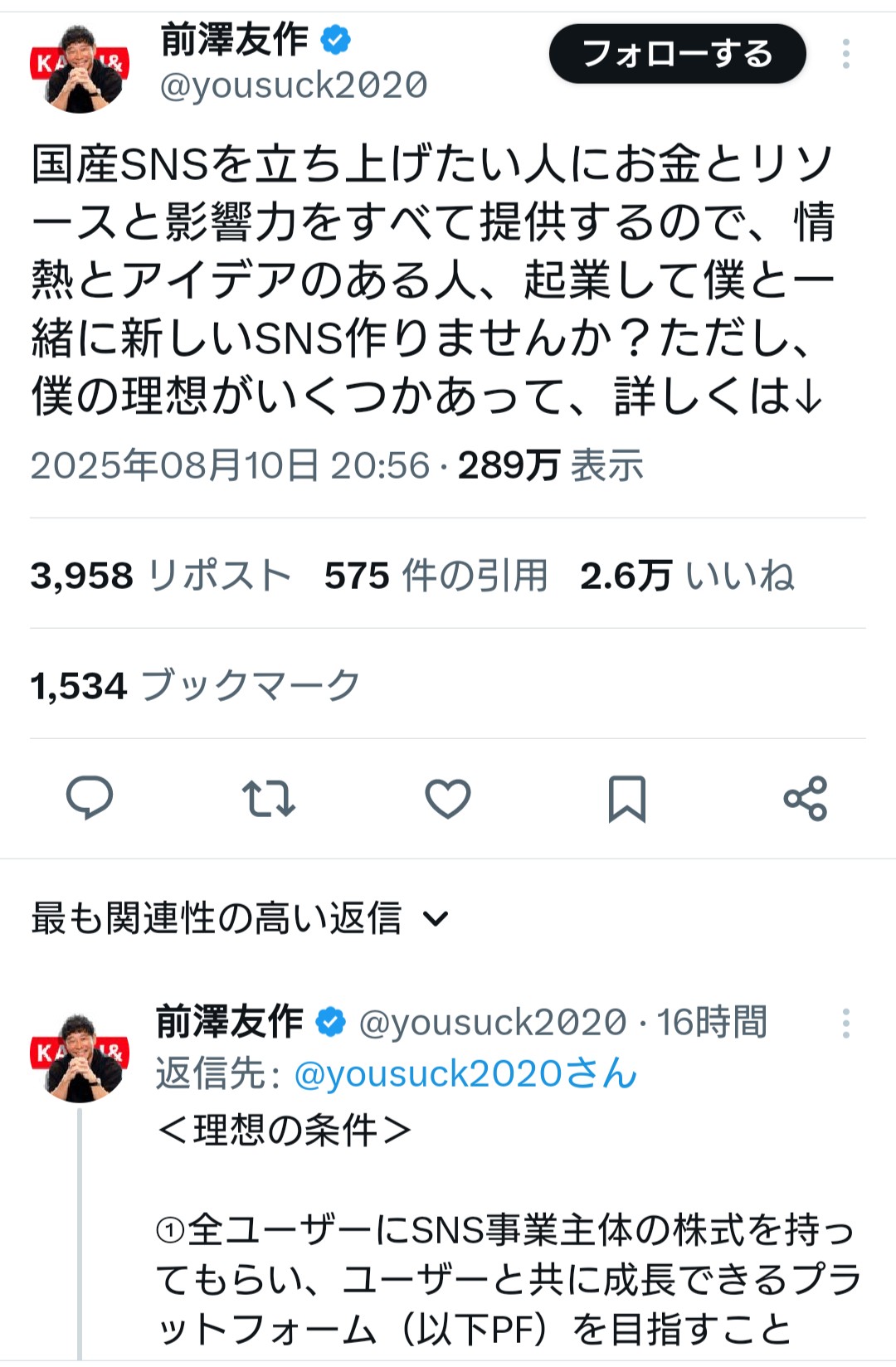Screen dimensions: 896x1367
Task: Open overflow menu on the reply post
Action: click(x=845, y=1023)
